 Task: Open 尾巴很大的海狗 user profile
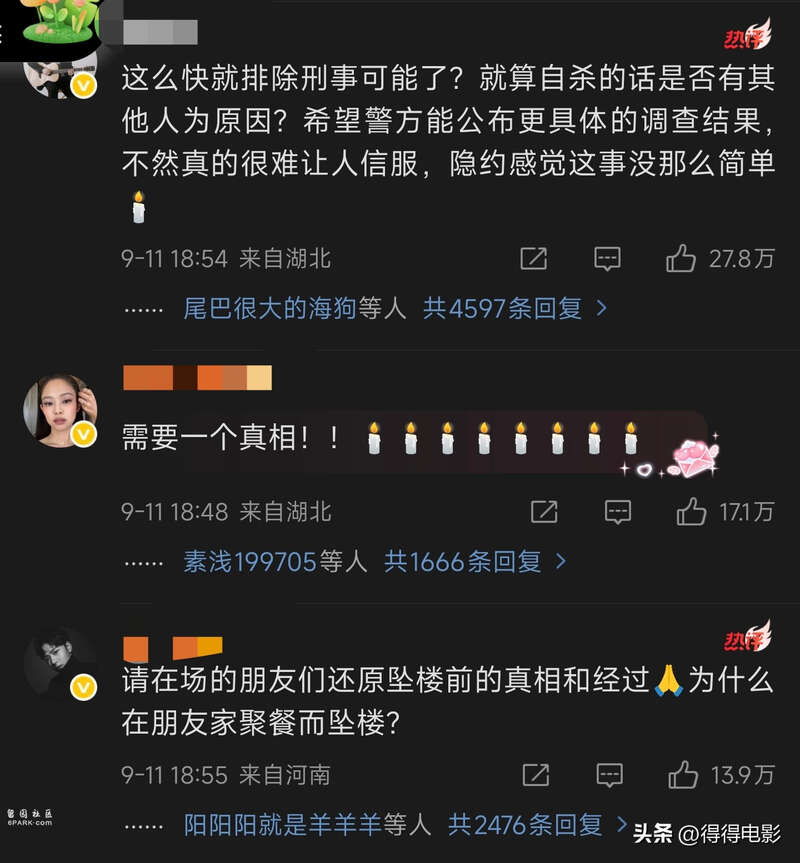coord(269,309)
